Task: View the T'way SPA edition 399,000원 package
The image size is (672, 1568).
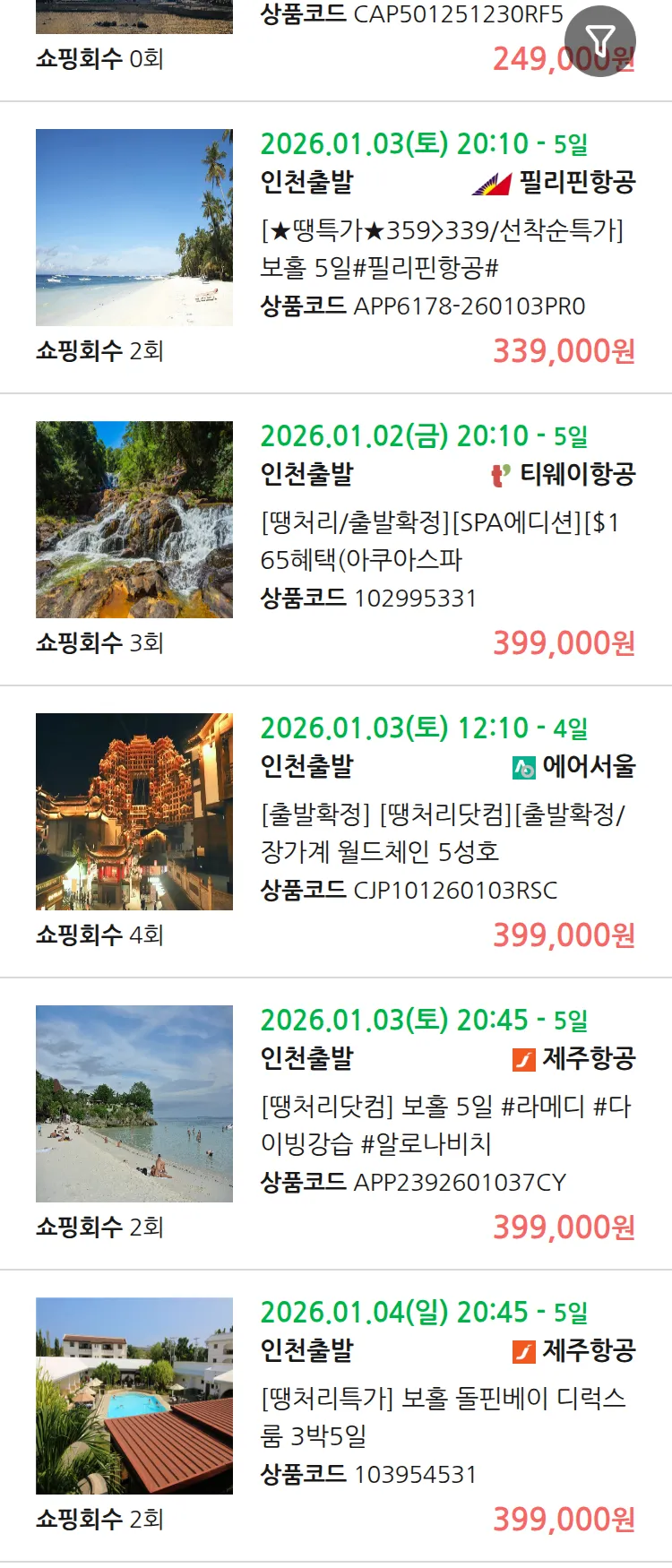Action: pyautogui.click(x=441, y=540)
